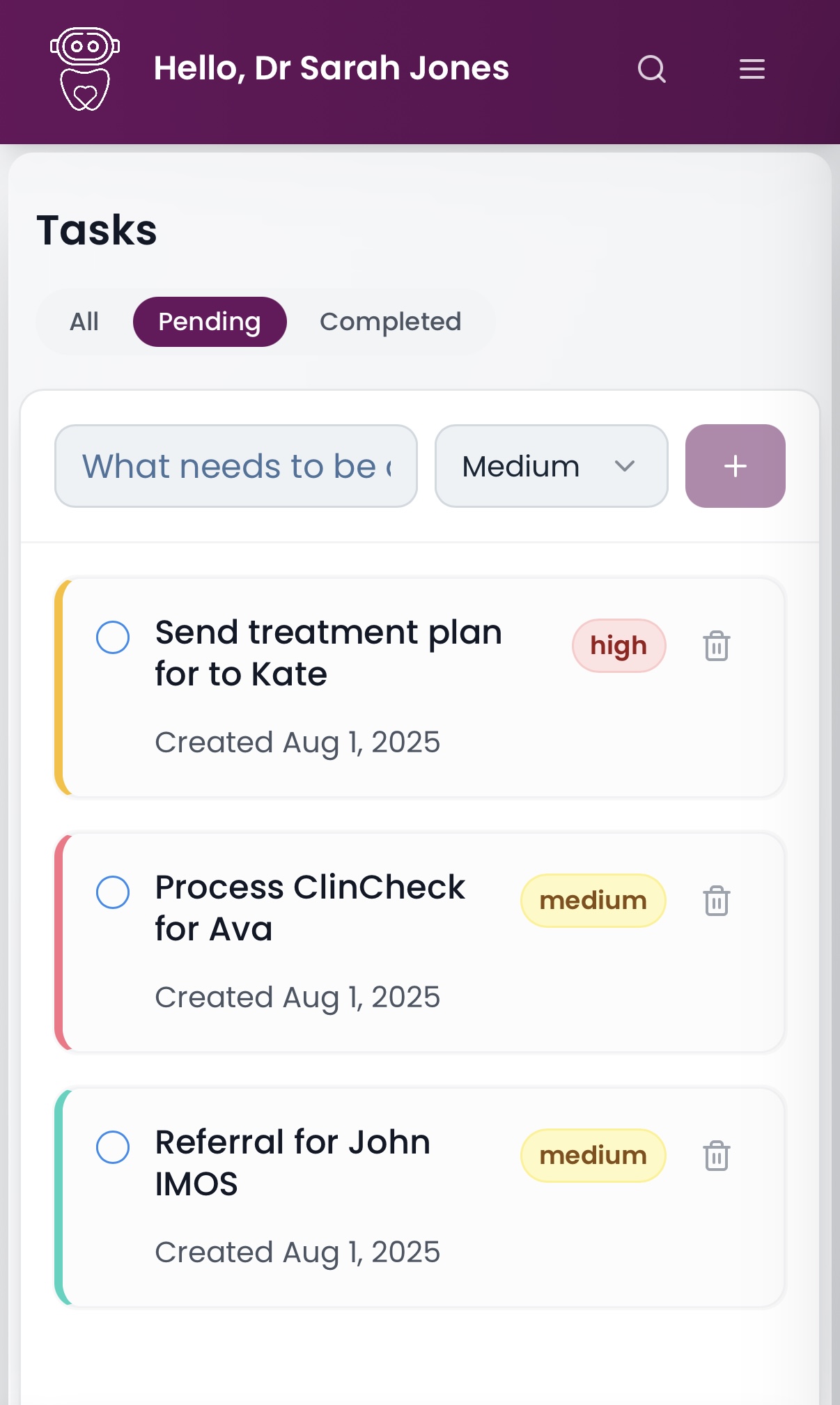The image size is (840, 1405).
Task: Open the search icon in the header
Action: 651,68
